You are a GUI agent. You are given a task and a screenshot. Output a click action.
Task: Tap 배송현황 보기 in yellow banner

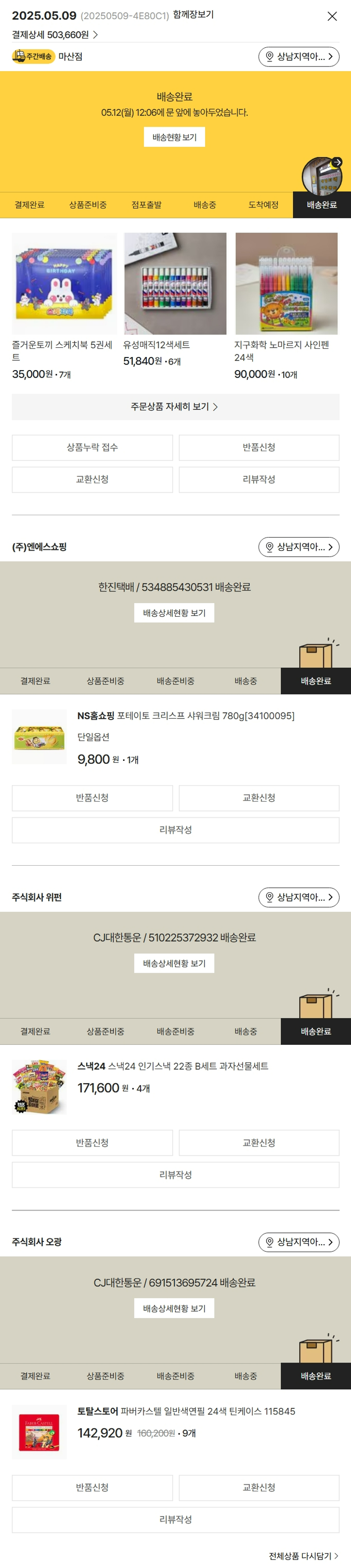pos(174,137)
